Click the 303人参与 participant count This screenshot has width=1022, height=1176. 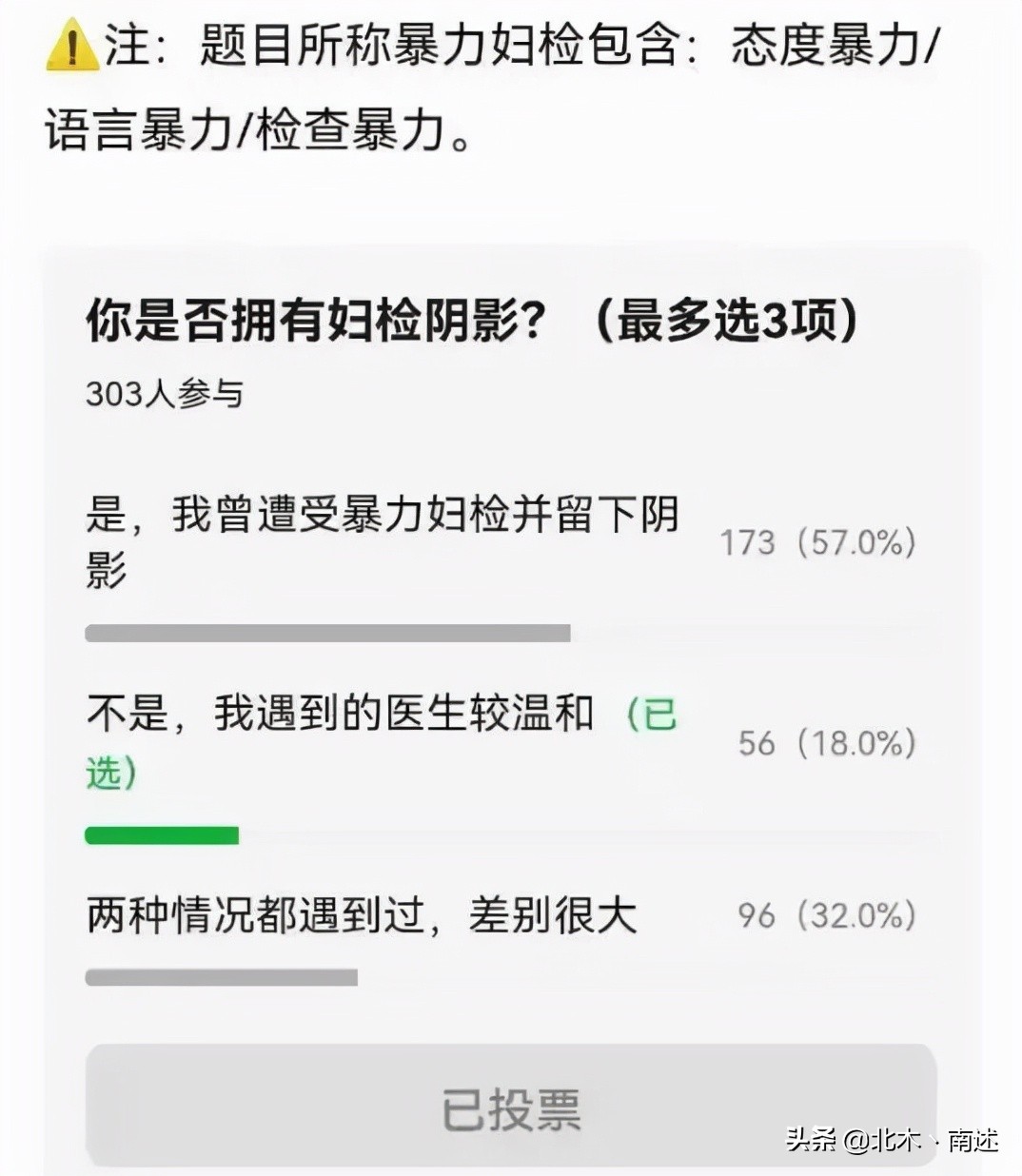pos(164,393)
